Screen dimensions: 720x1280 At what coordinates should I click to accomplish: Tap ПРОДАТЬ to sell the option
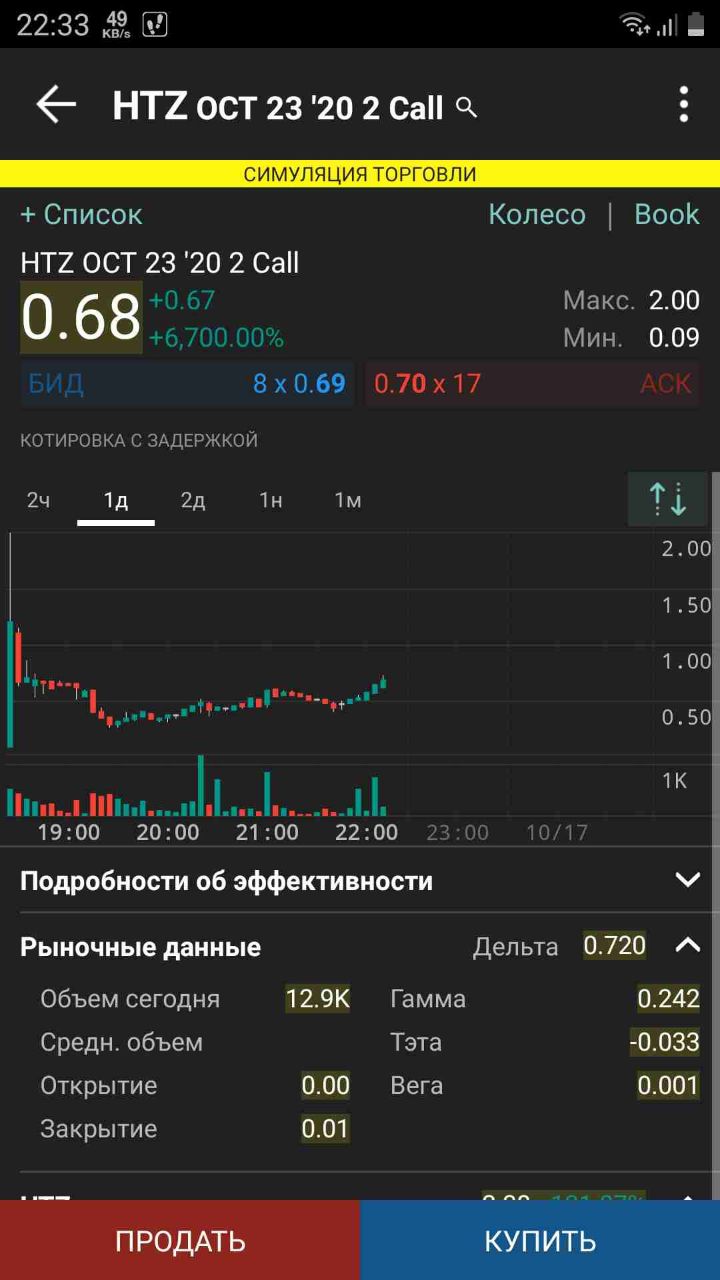pyautogui.click(x=180, y=1240)
